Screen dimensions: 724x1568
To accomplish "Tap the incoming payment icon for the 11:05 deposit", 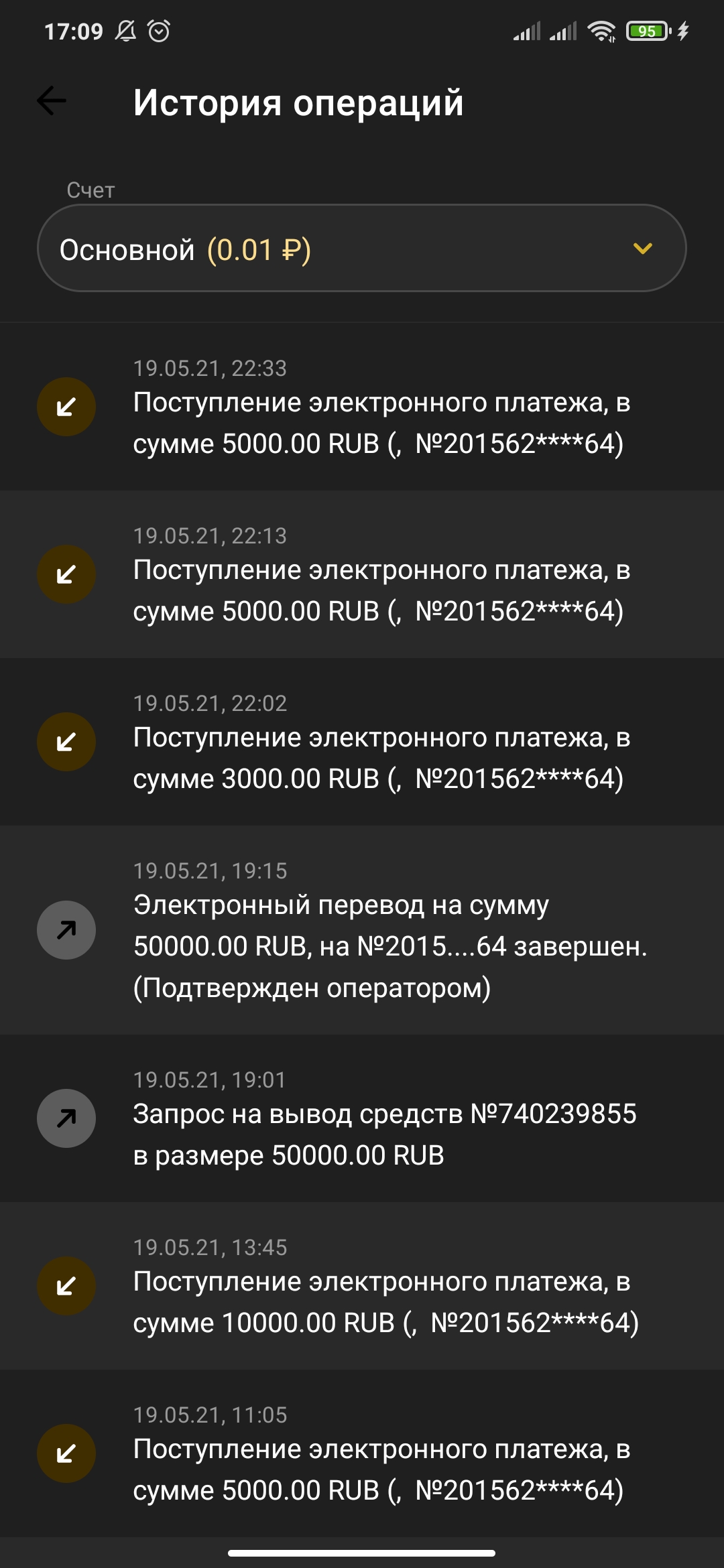I will click(x=65, y=1454).
